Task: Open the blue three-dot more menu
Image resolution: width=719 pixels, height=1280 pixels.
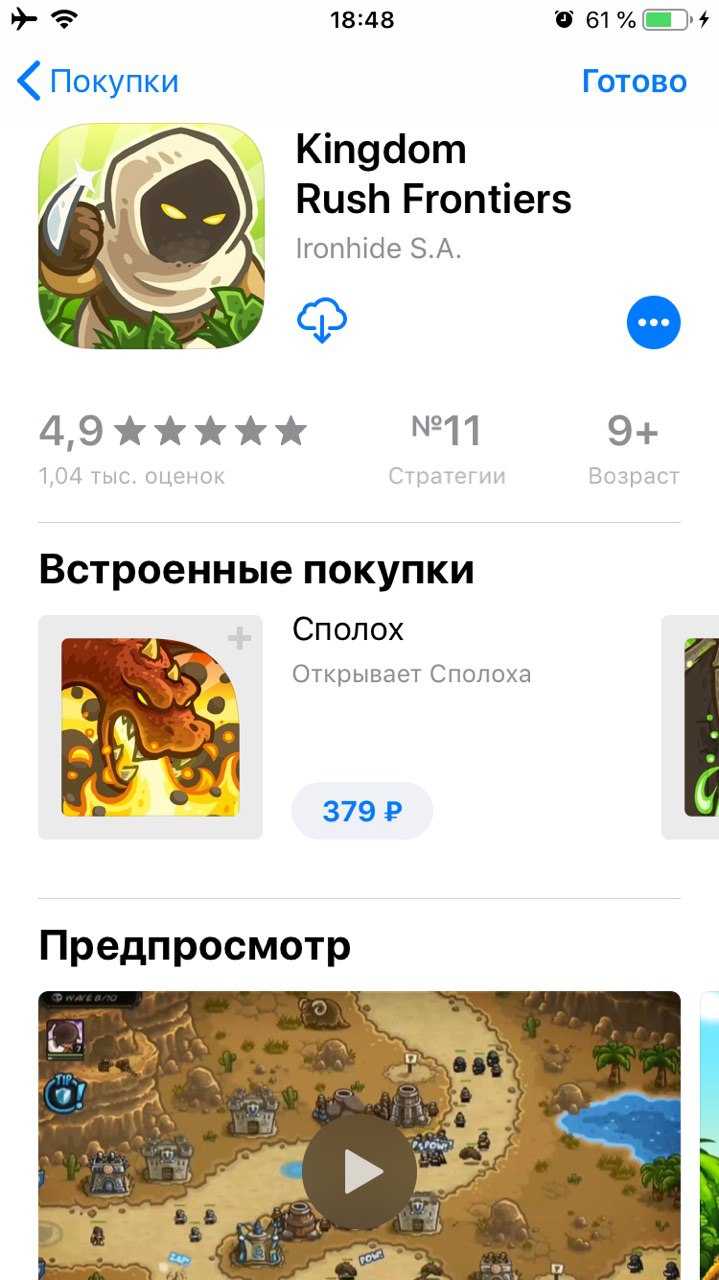Action: pyautogui.click(x=653, y=323)
